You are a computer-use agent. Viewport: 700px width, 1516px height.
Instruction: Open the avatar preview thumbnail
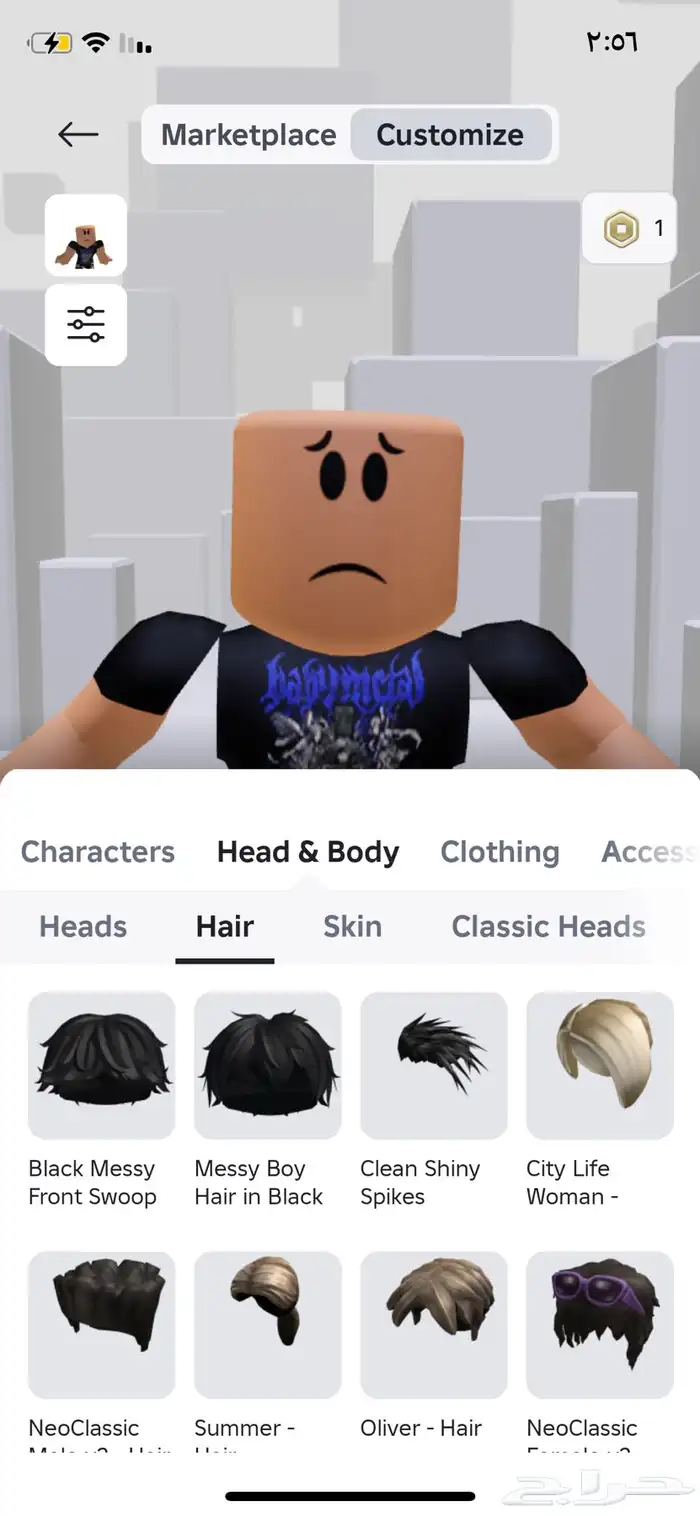point(85,236)
